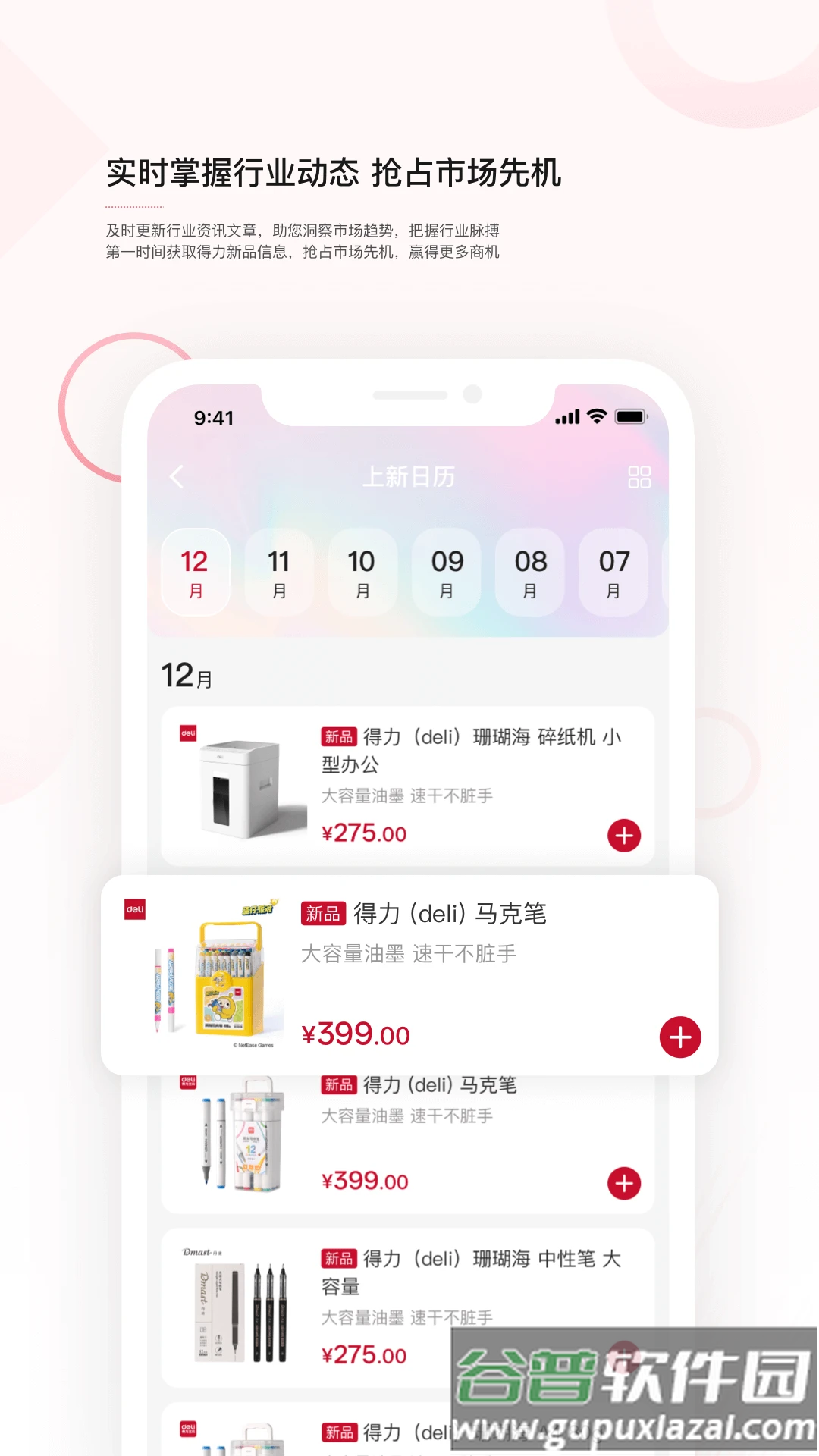Tap the Wi-Fi icon in the status bar
The image size is (819, 1456).
(x=597, y=416)
